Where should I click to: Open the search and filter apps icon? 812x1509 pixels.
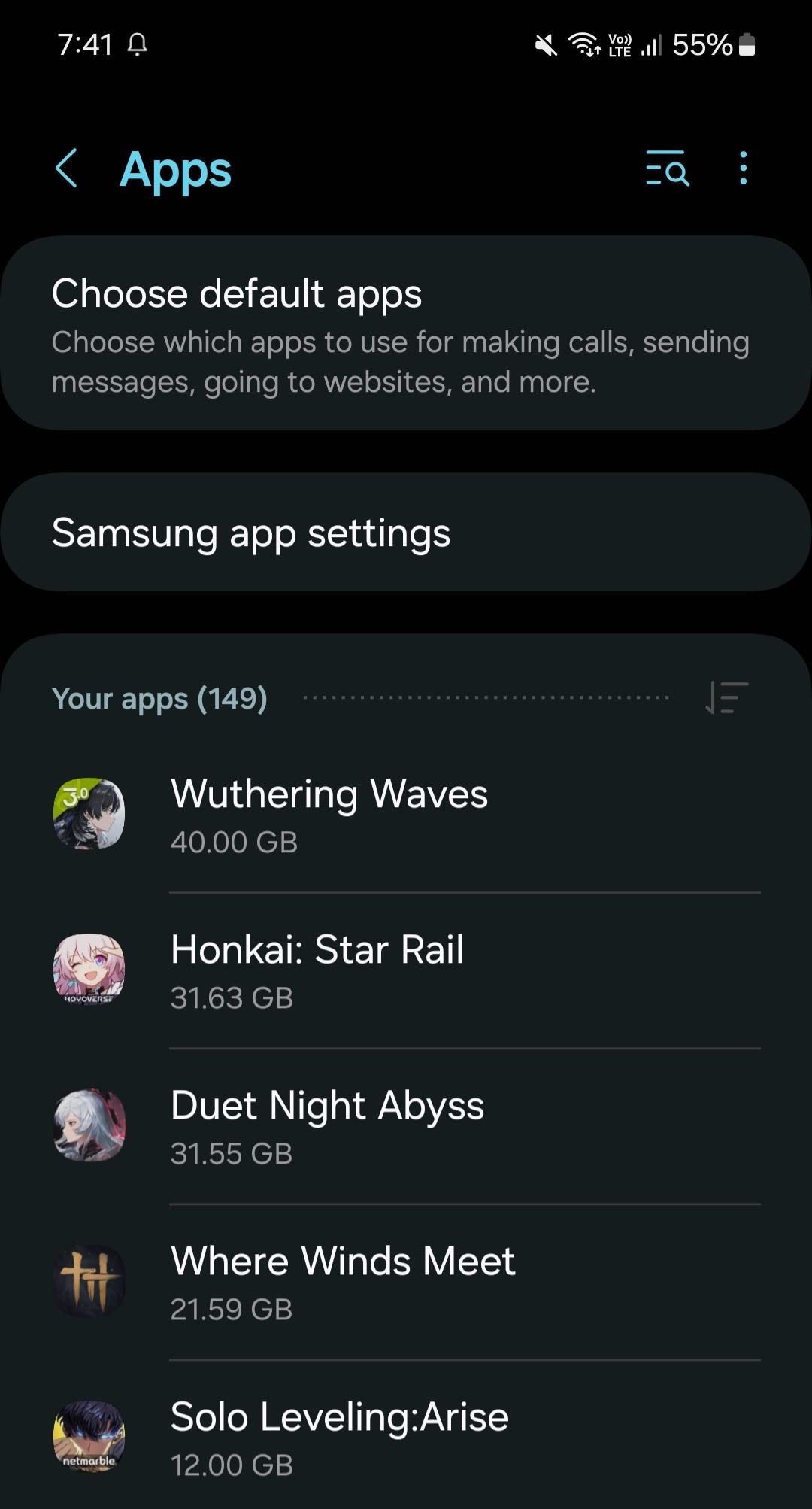pyautogui.click(x=667, y=168)
